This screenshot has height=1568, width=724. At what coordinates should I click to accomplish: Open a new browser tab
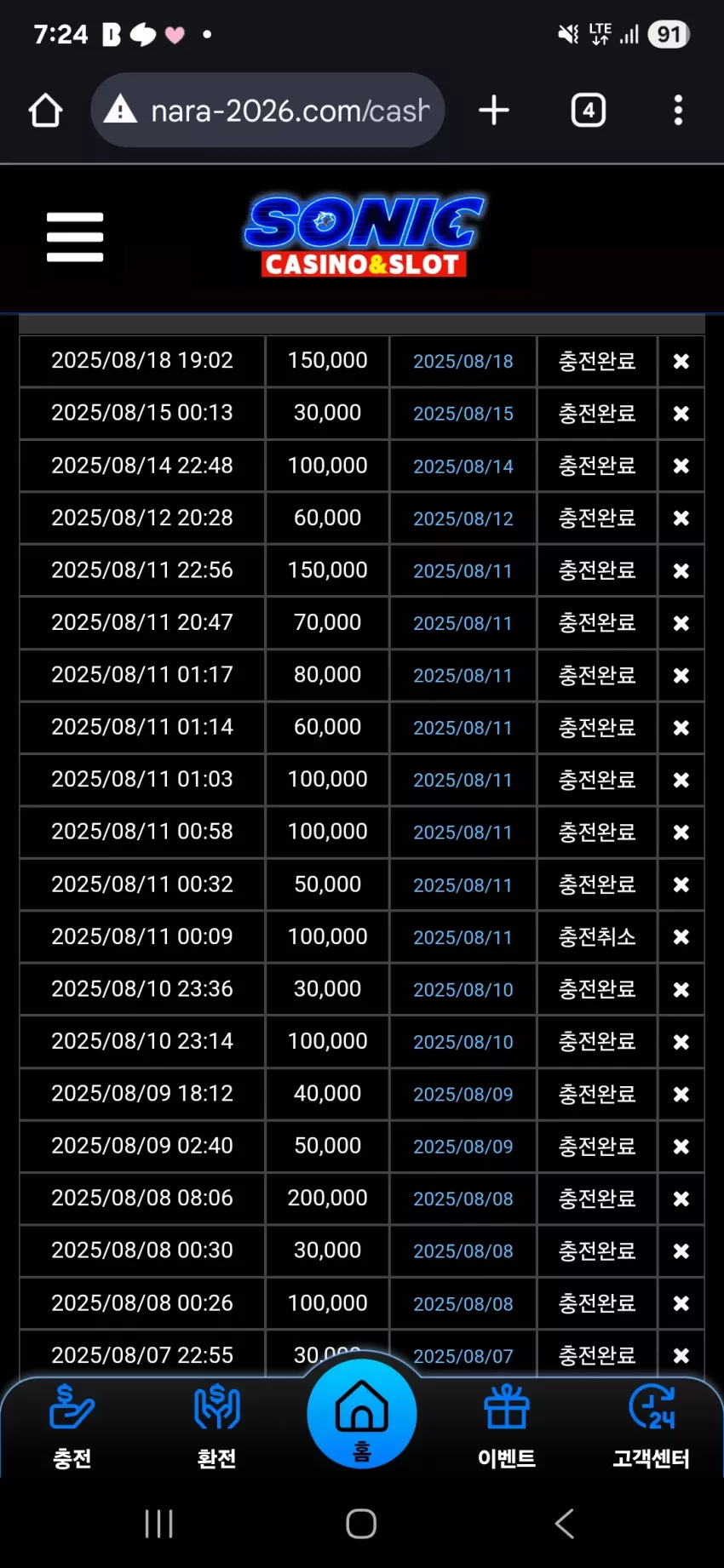494,110
